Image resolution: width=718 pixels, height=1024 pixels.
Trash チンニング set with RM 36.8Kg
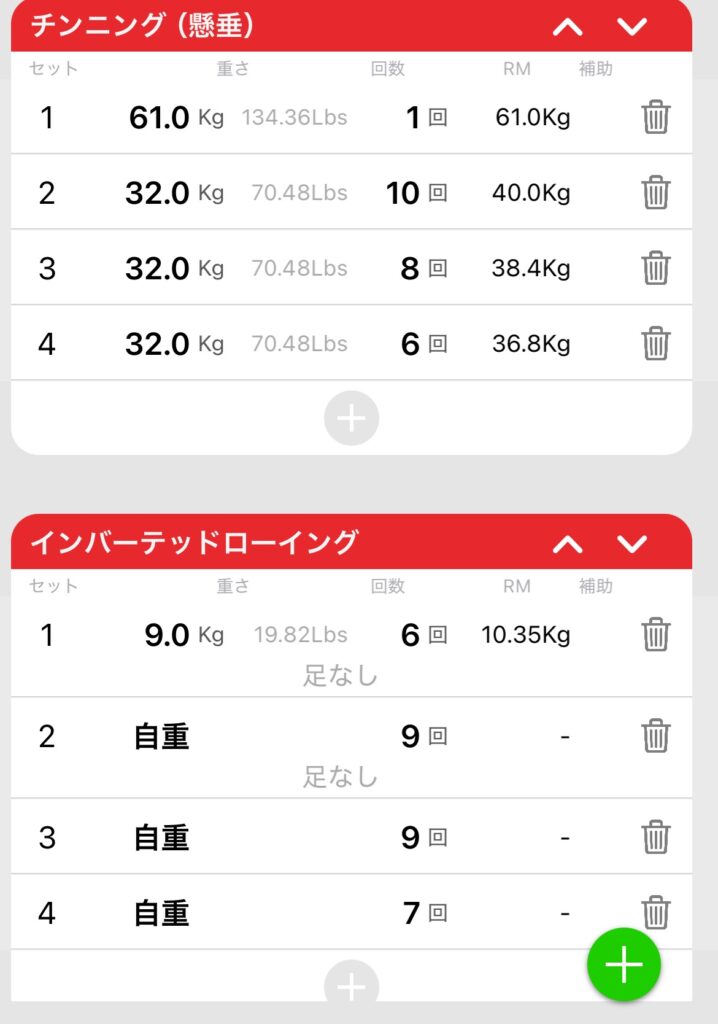[x=656, y=344]
